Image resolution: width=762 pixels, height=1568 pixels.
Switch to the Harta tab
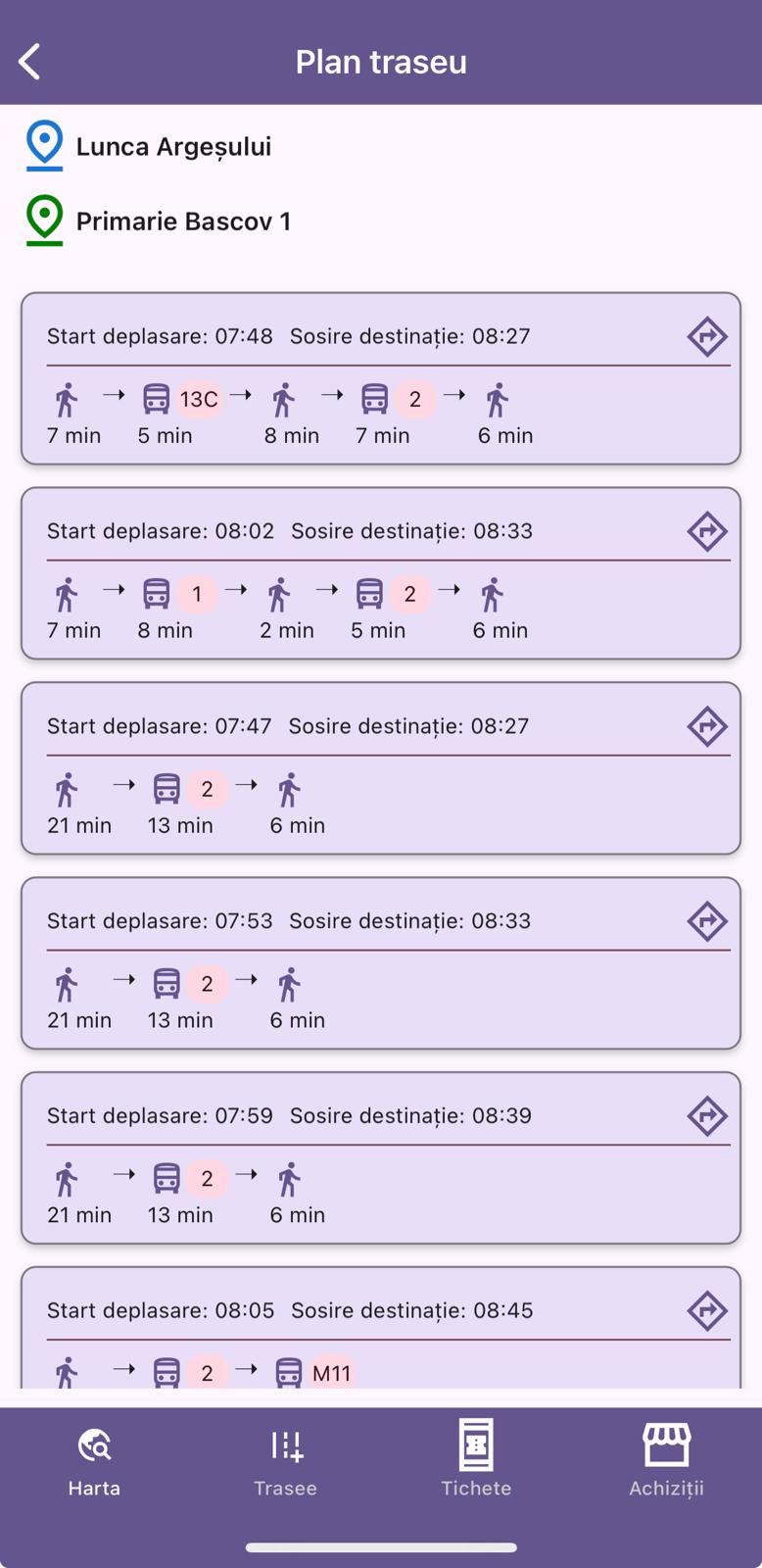click(95, 1462)
